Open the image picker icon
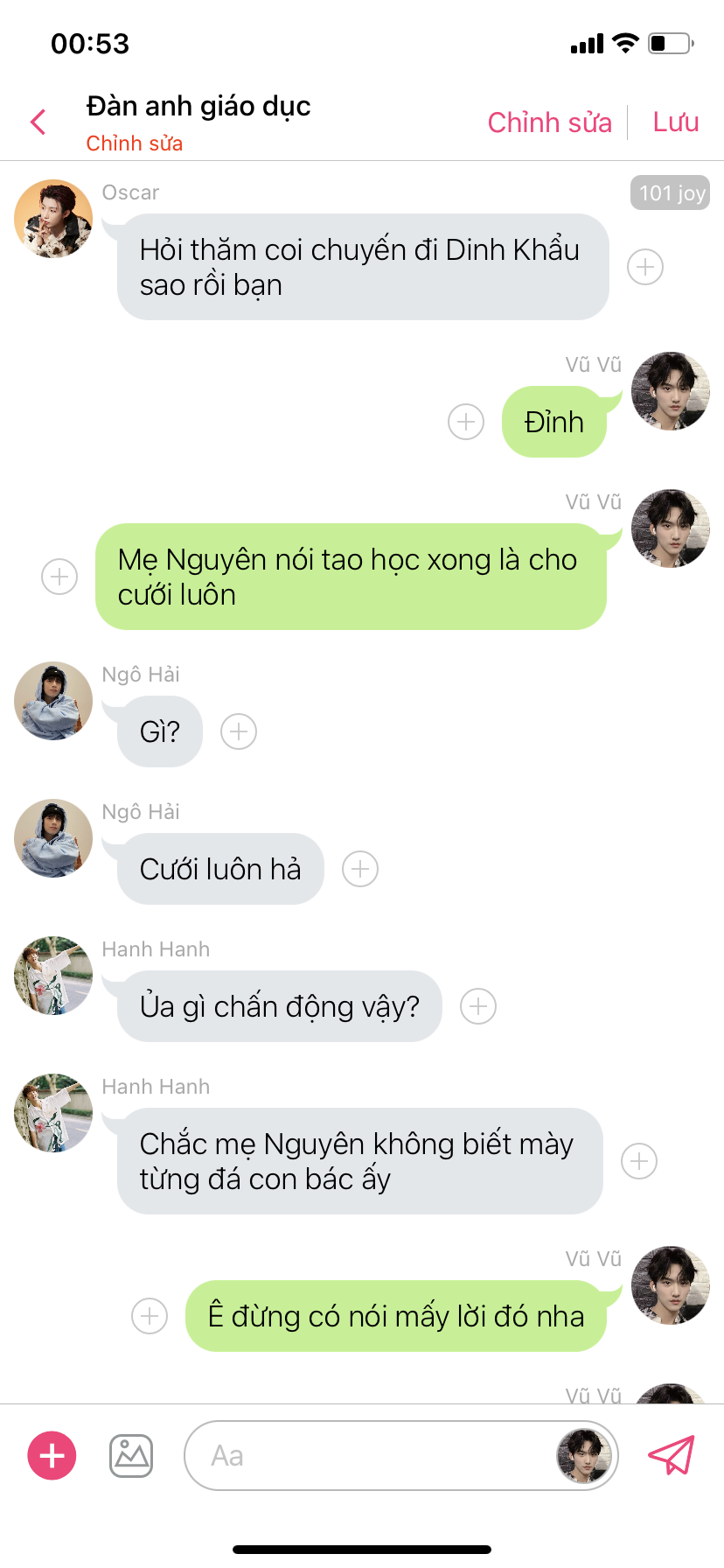Viewport: 724px width, 1568px height. (131, 1456)
